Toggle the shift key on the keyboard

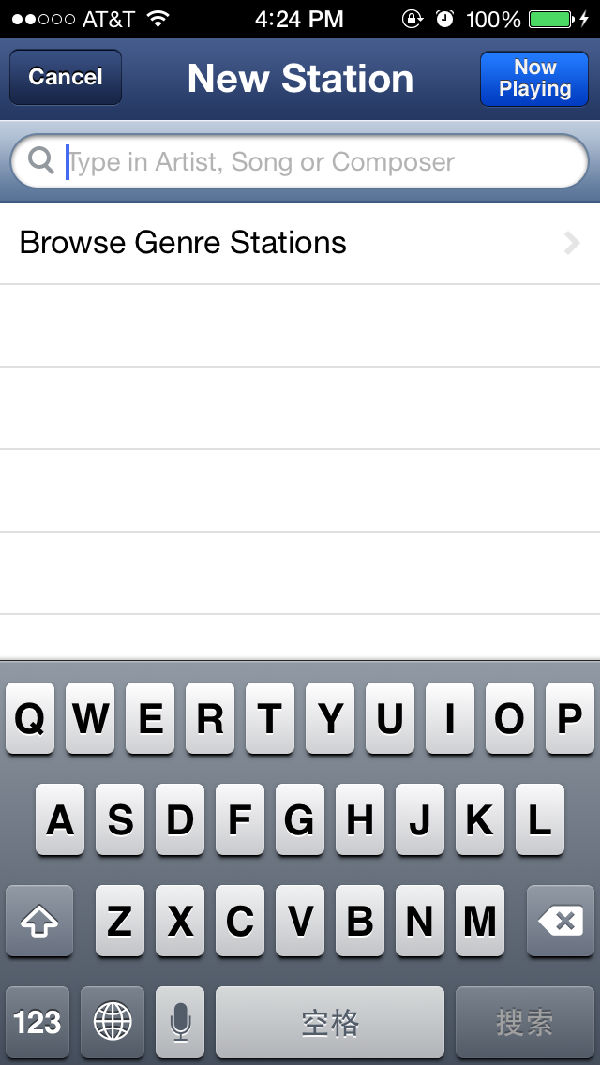[x=40, y=921]
